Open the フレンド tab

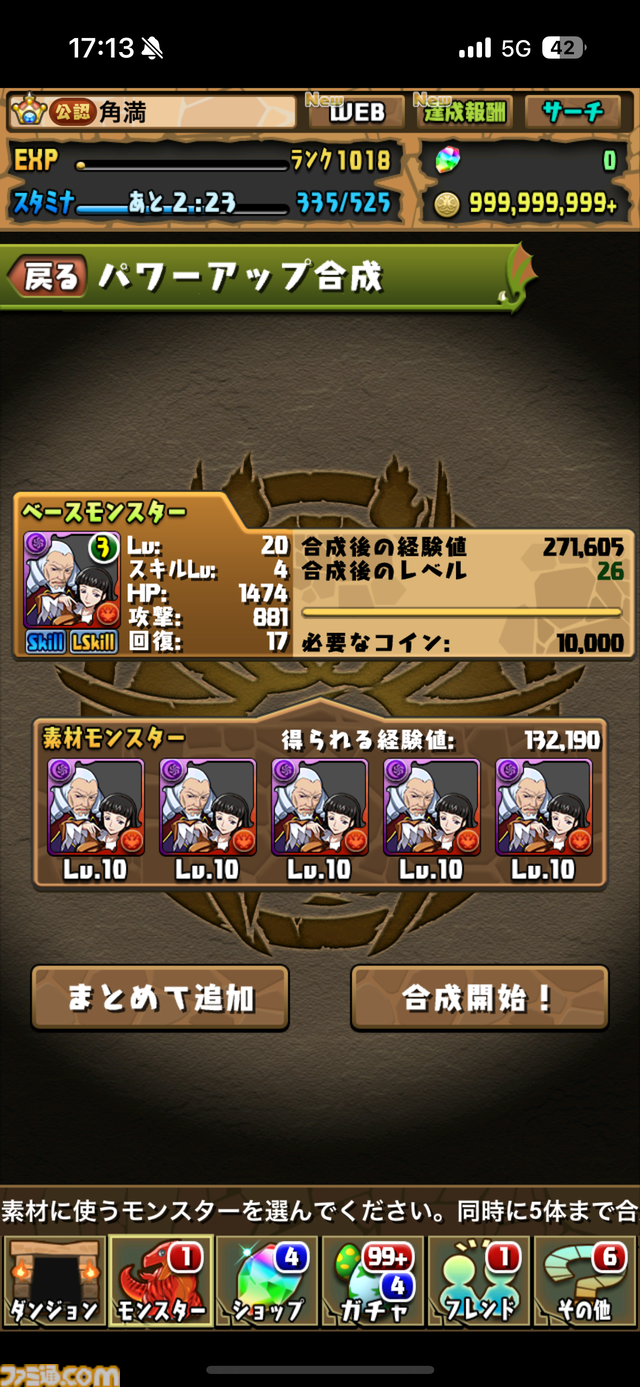[480, 1282]
